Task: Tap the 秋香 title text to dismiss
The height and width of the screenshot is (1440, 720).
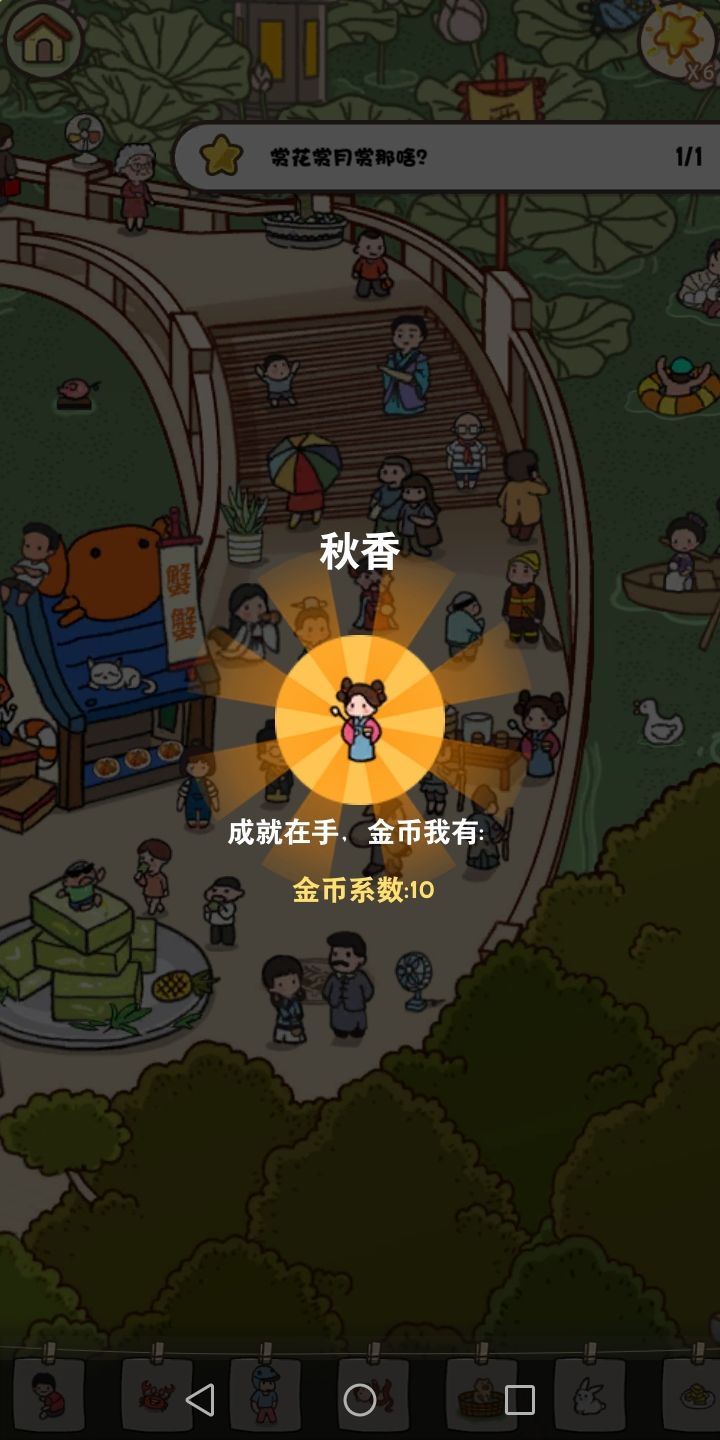Action: pyautogui.click(x=360, y=548)
